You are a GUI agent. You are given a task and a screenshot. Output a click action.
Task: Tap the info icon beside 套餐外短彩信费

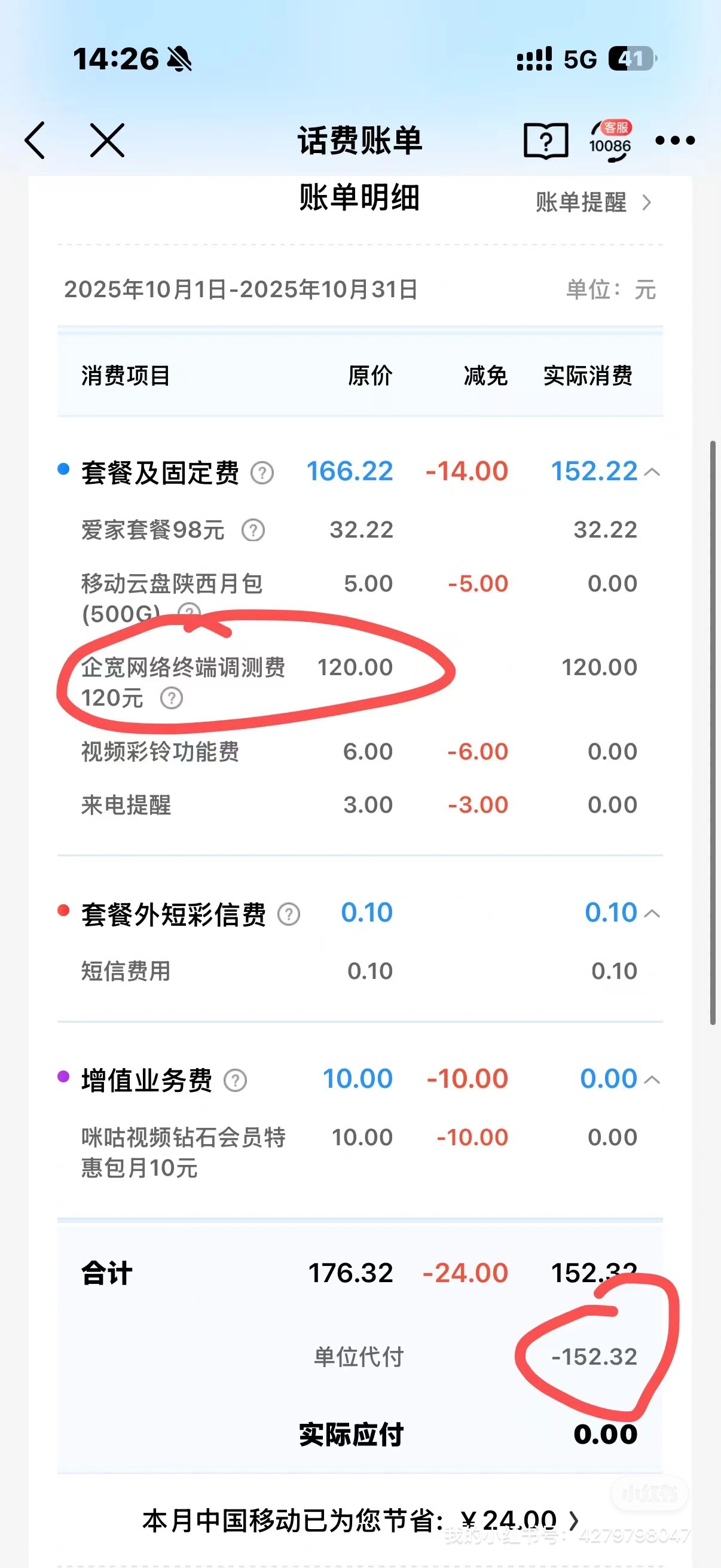tap(289, 914)
